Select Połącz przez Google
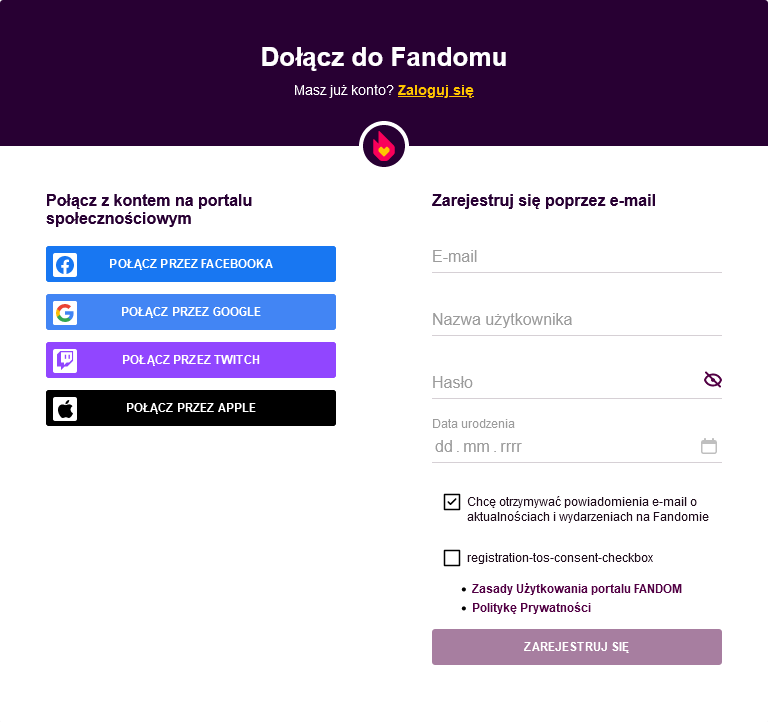 [191, 312]
